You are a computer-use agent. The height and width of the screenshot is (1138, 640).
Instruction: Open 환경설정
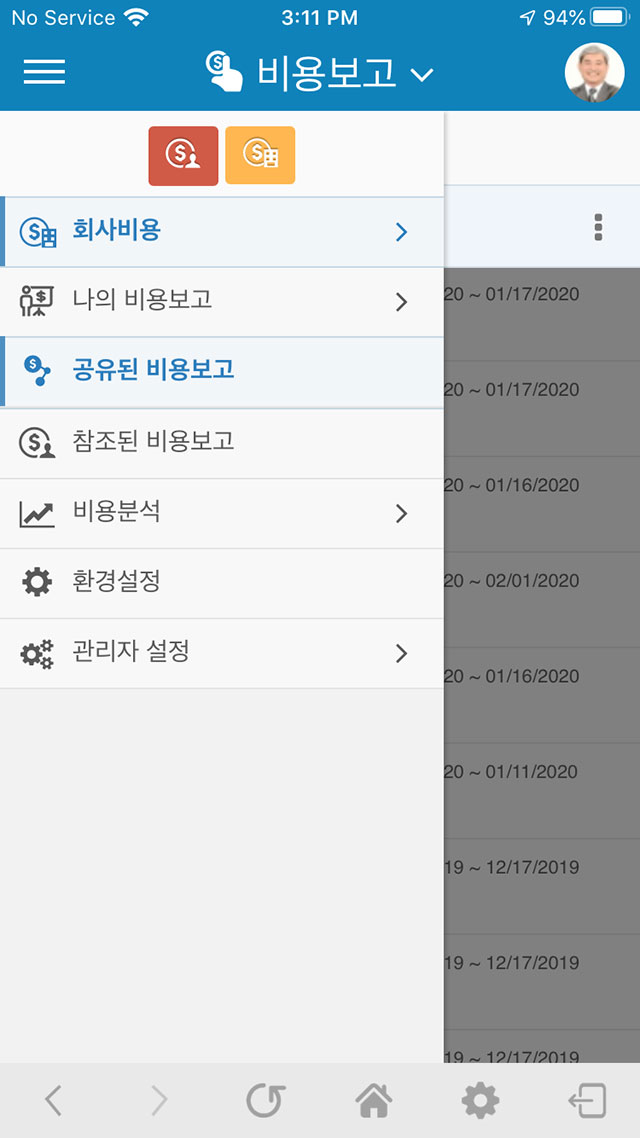coord(222,583)
